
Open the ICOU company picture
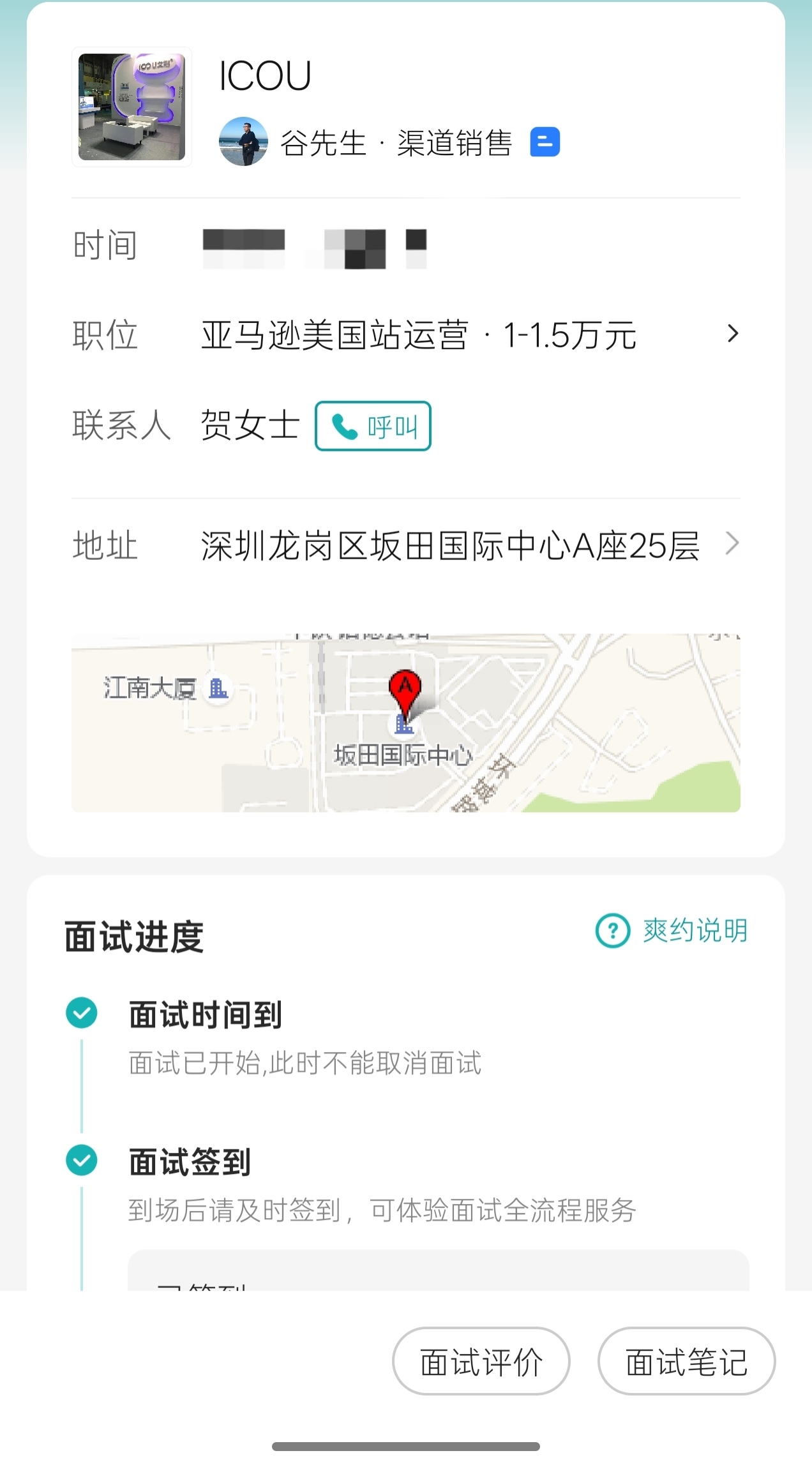tap(132, 107)
